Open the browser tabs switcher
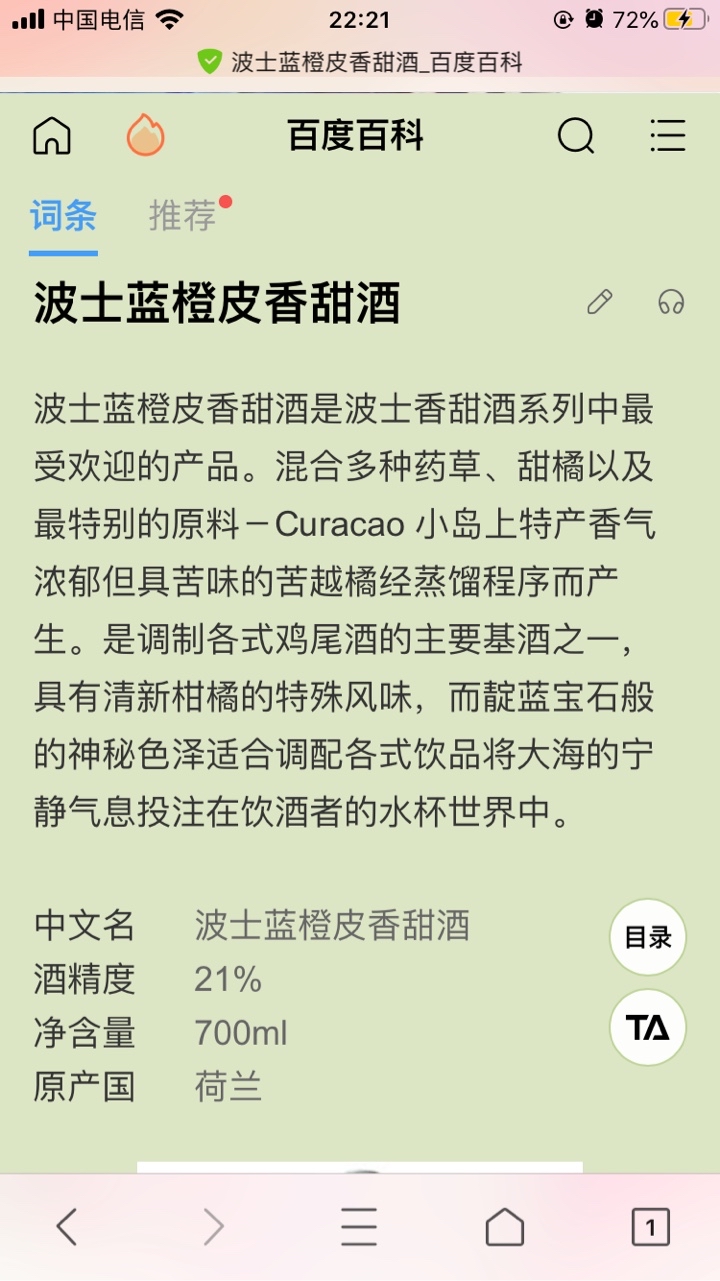This screenshot has height=1281, width=720. 650,1226
